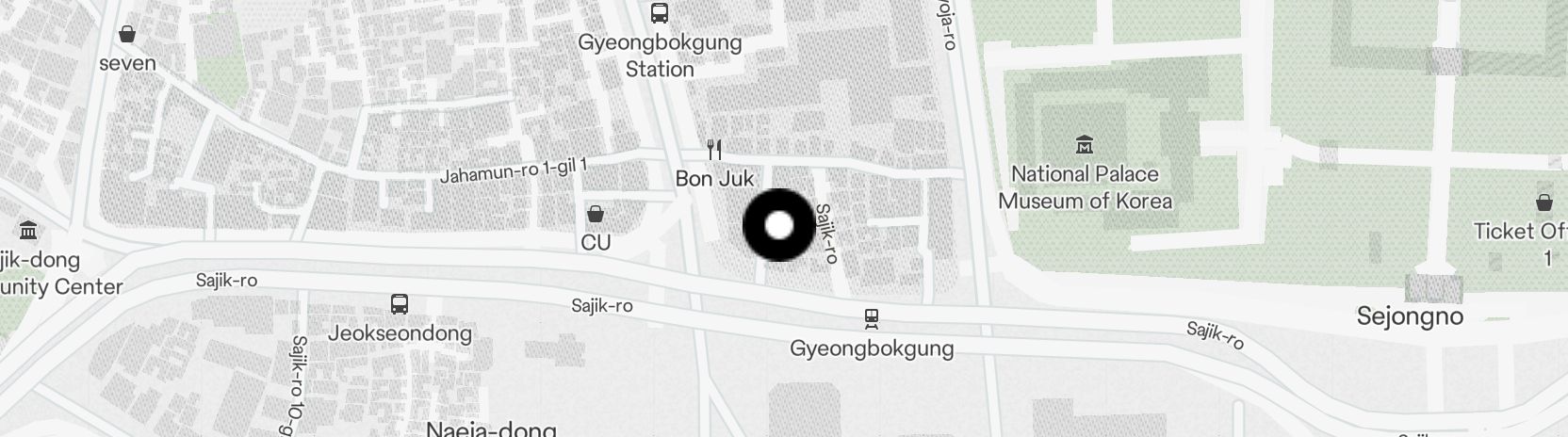Select the Bon Juk restaurant marker

tap(714, 150)
